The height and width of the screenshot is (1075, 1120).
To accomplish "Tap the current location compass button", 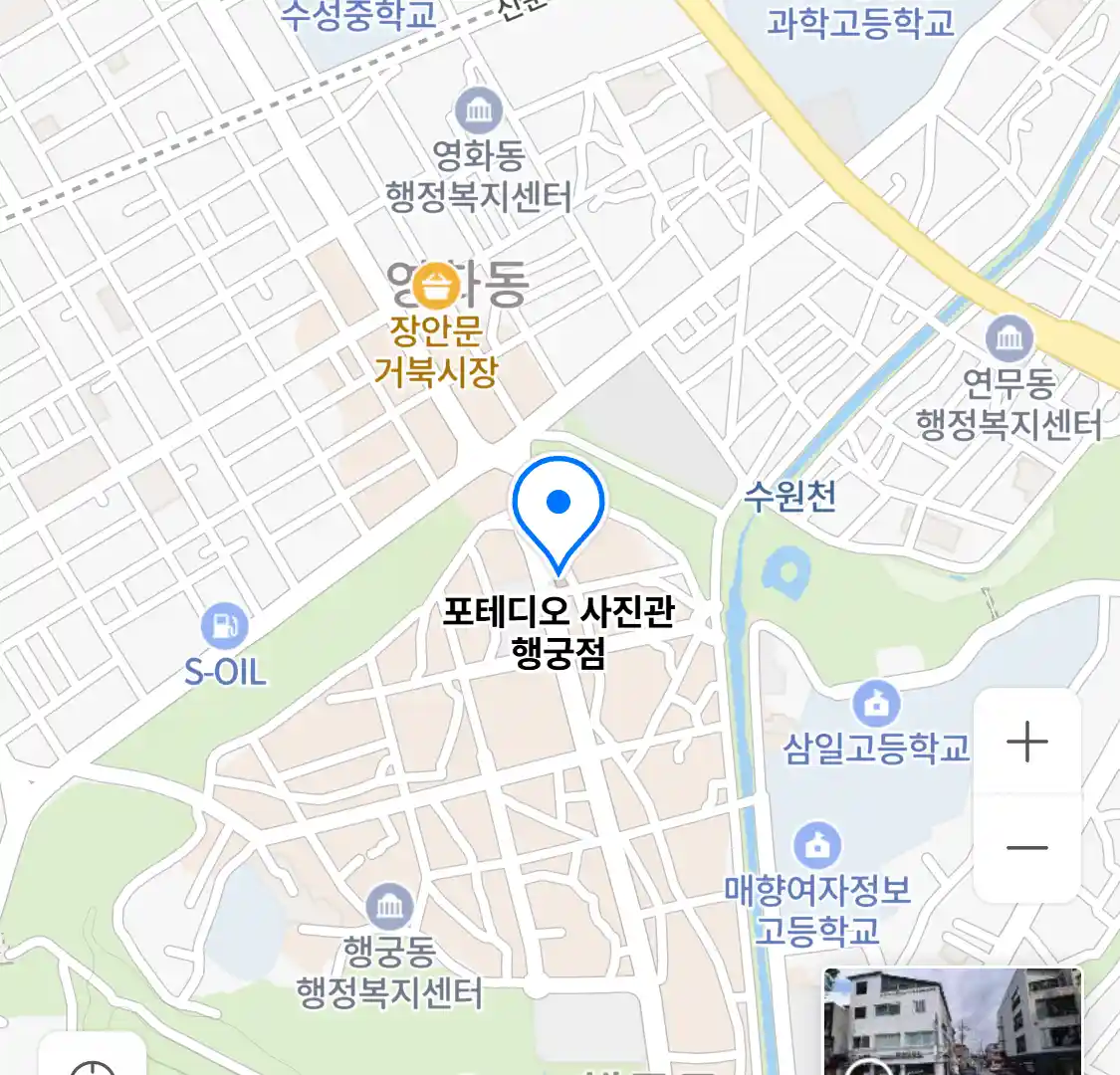I will 93,1061.
